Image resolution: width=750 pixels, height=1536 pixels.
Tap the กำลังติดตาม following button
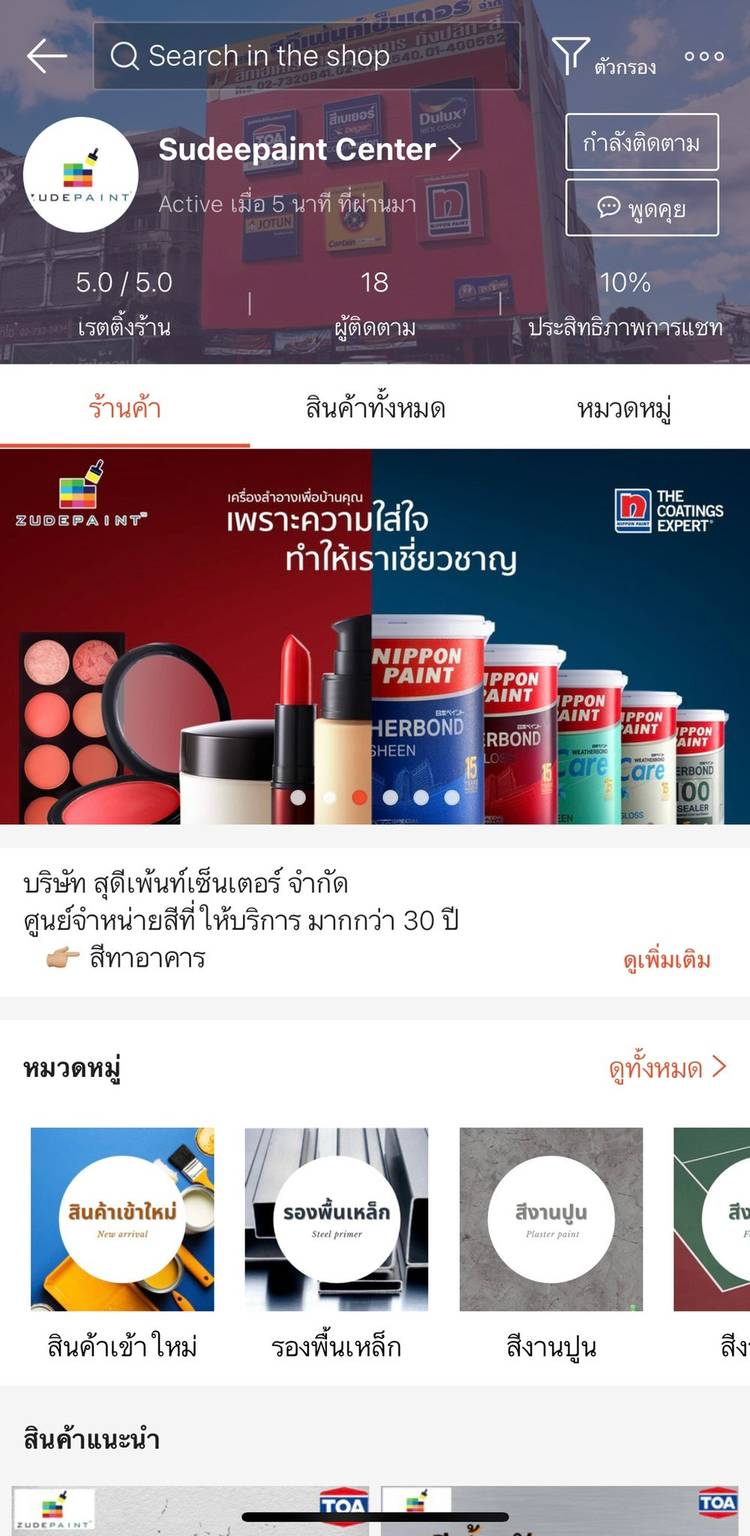(x=642, y=143)
